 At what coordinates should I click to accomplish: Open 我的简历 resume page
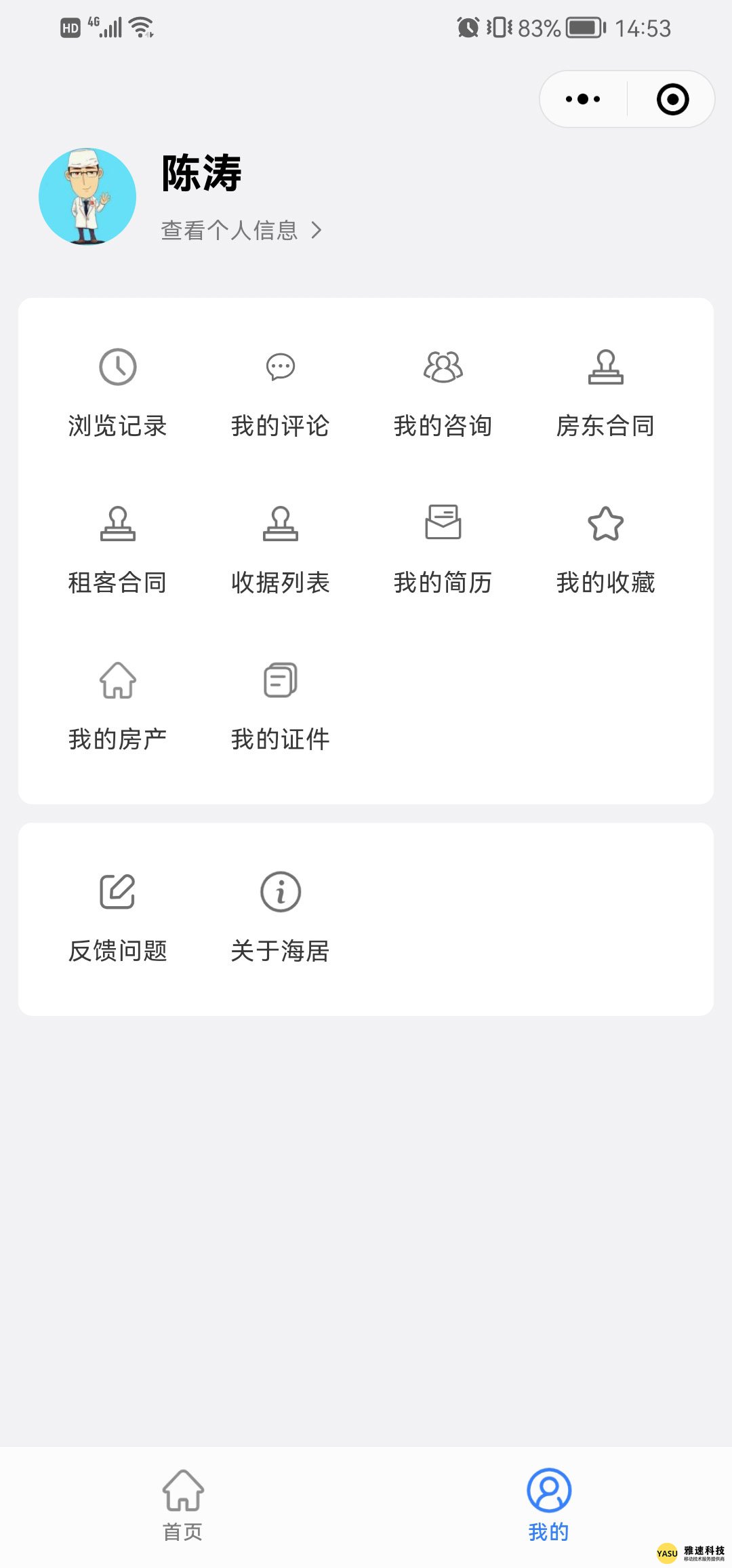443,549
